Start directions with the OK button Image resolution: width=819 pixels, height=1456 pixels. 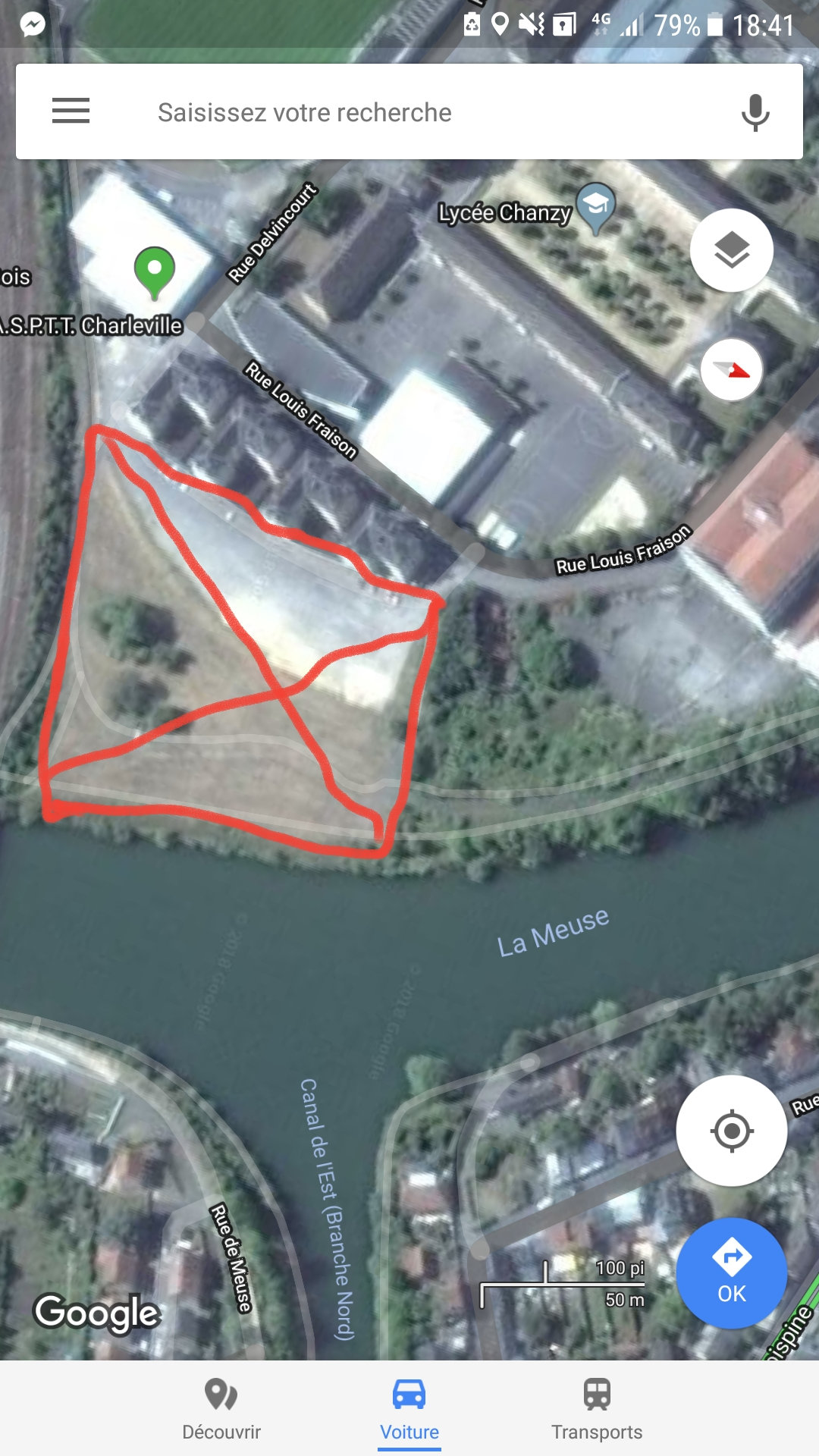(731, 1273)
